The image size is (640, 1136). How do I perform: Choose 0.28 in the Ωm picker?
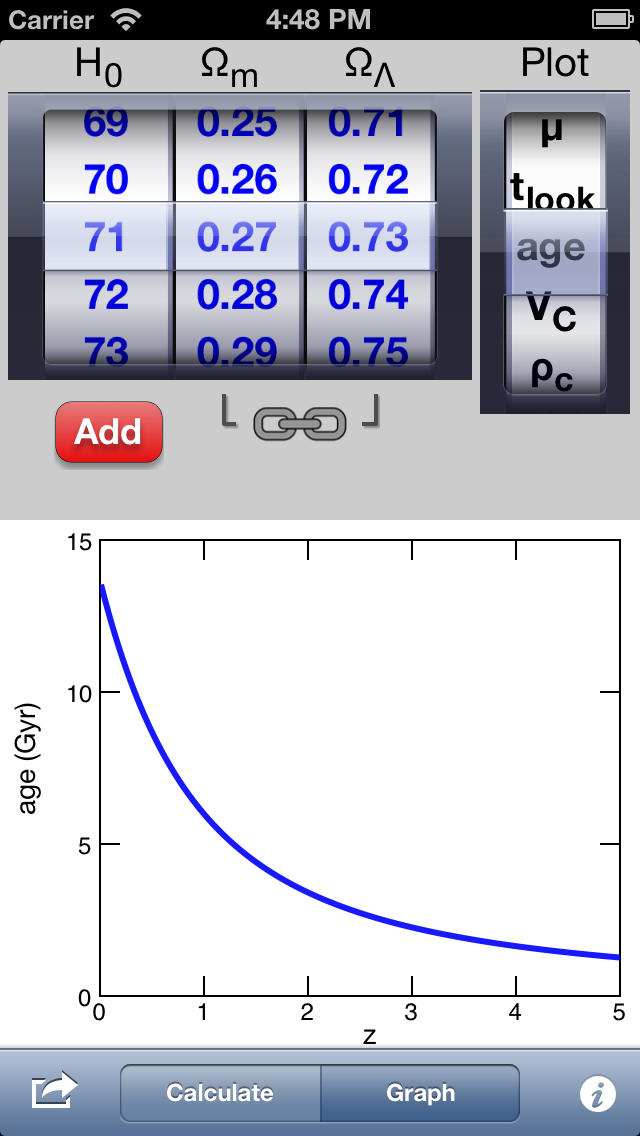coord(237,294)
